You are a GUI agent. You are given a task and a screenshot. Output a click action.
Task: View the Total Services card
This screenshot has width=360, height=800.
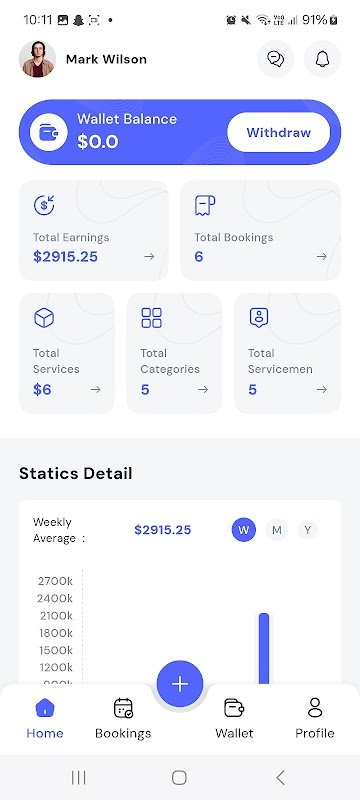click(67, 353)
